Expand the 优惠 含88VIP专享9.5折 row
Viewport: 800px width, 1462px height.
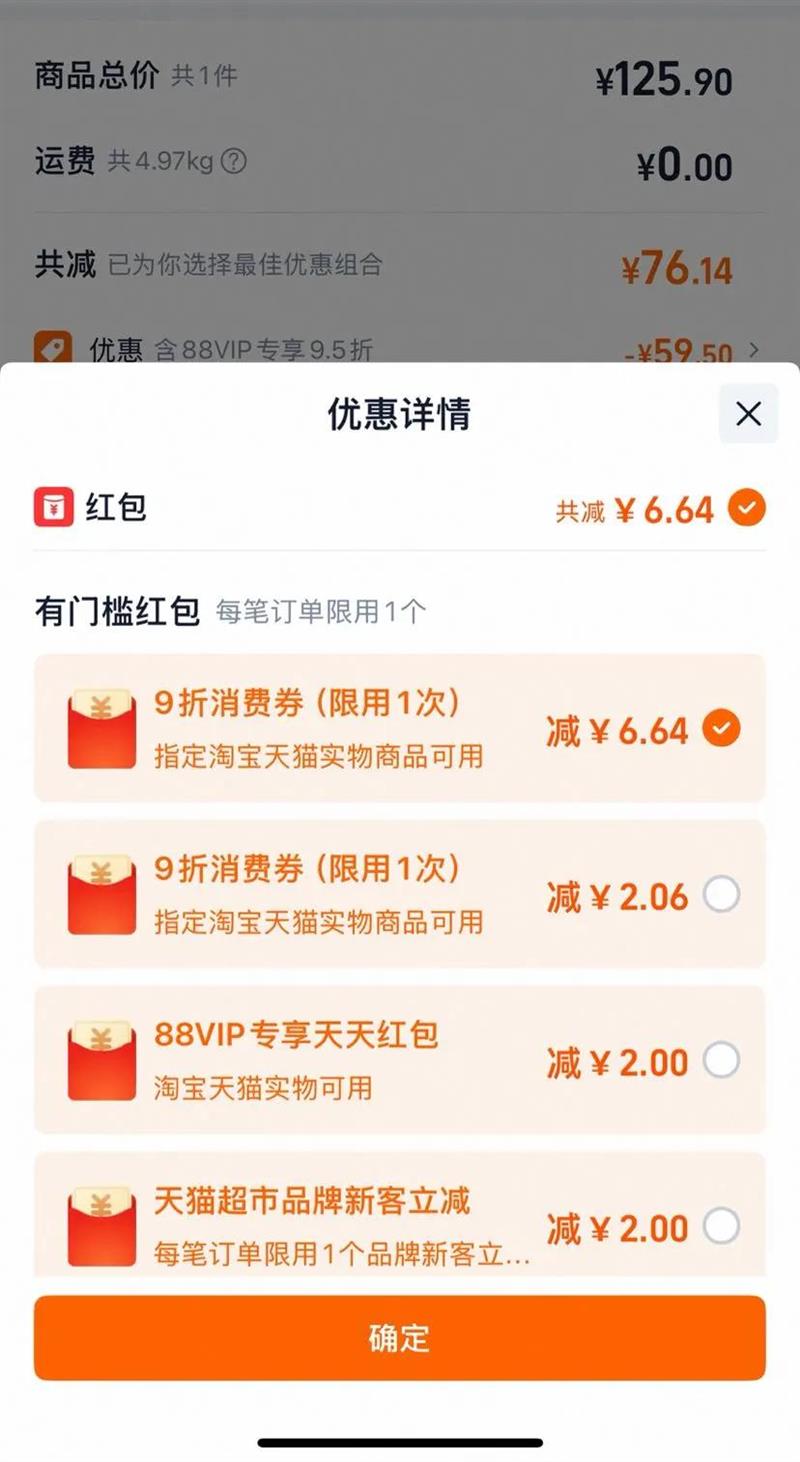pos(753,350)
